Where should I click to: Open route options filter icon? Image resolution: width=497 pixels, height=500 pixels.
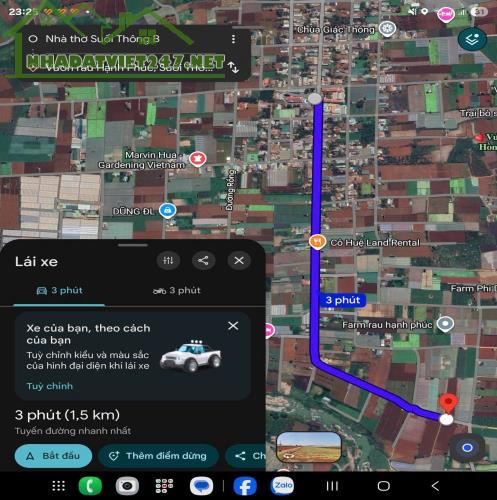pyautogui.click(x=168, y=260)
